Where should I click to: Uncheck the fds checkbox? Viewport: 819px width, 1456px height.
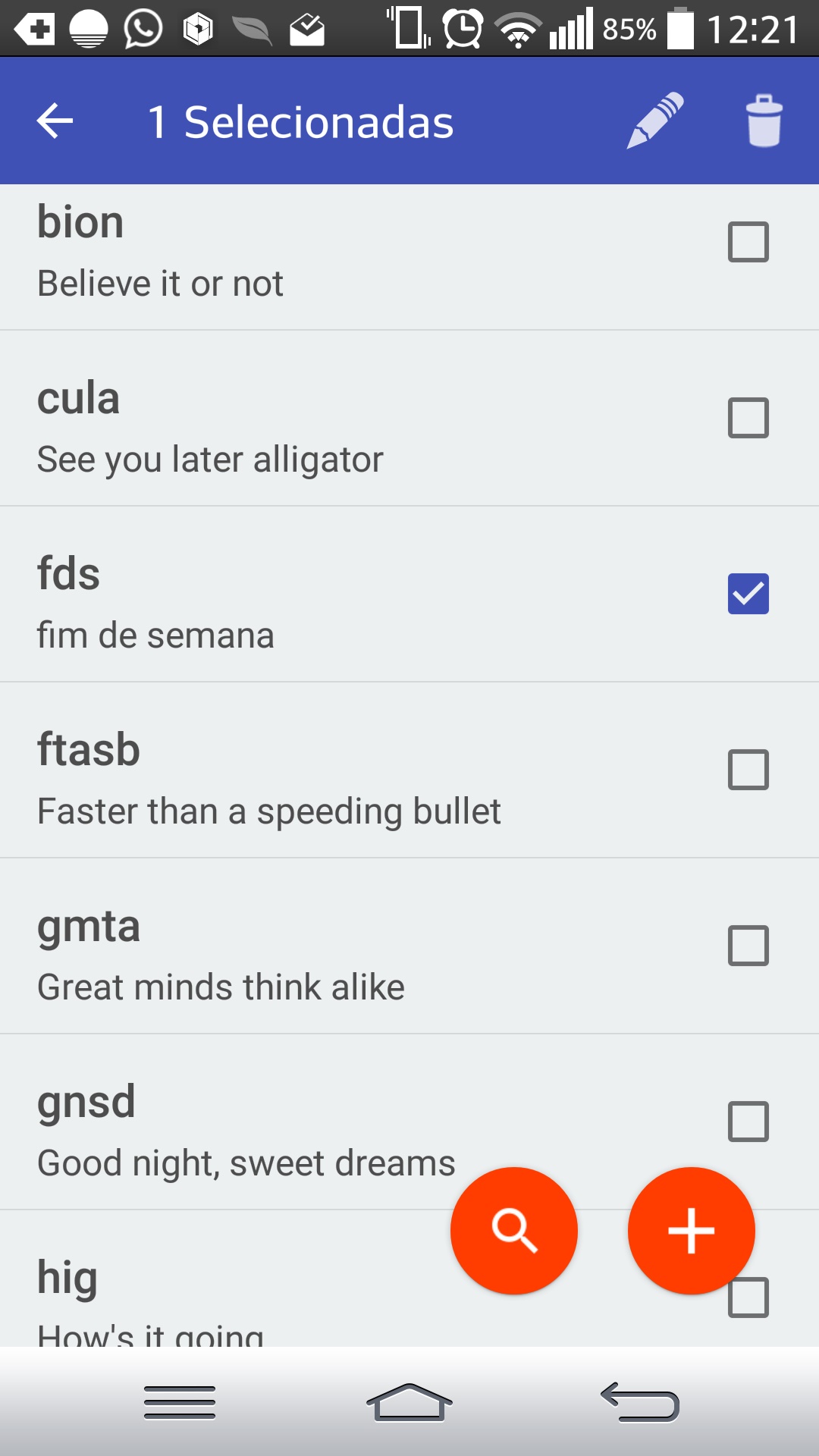pos(748,594)
